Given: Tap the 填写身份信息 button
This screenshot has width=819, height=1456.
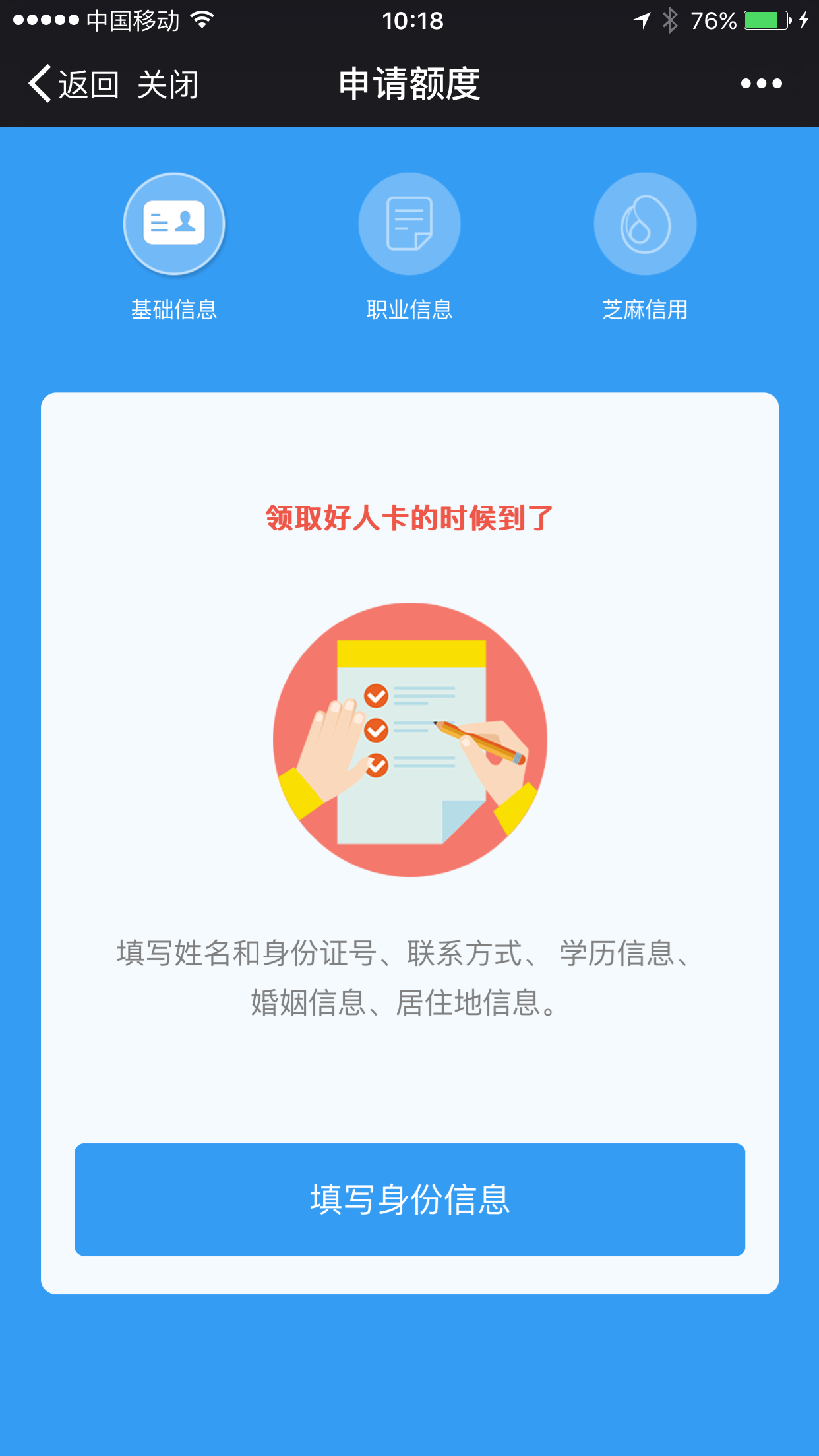Looking at the screenshot, I should 409,1199.
